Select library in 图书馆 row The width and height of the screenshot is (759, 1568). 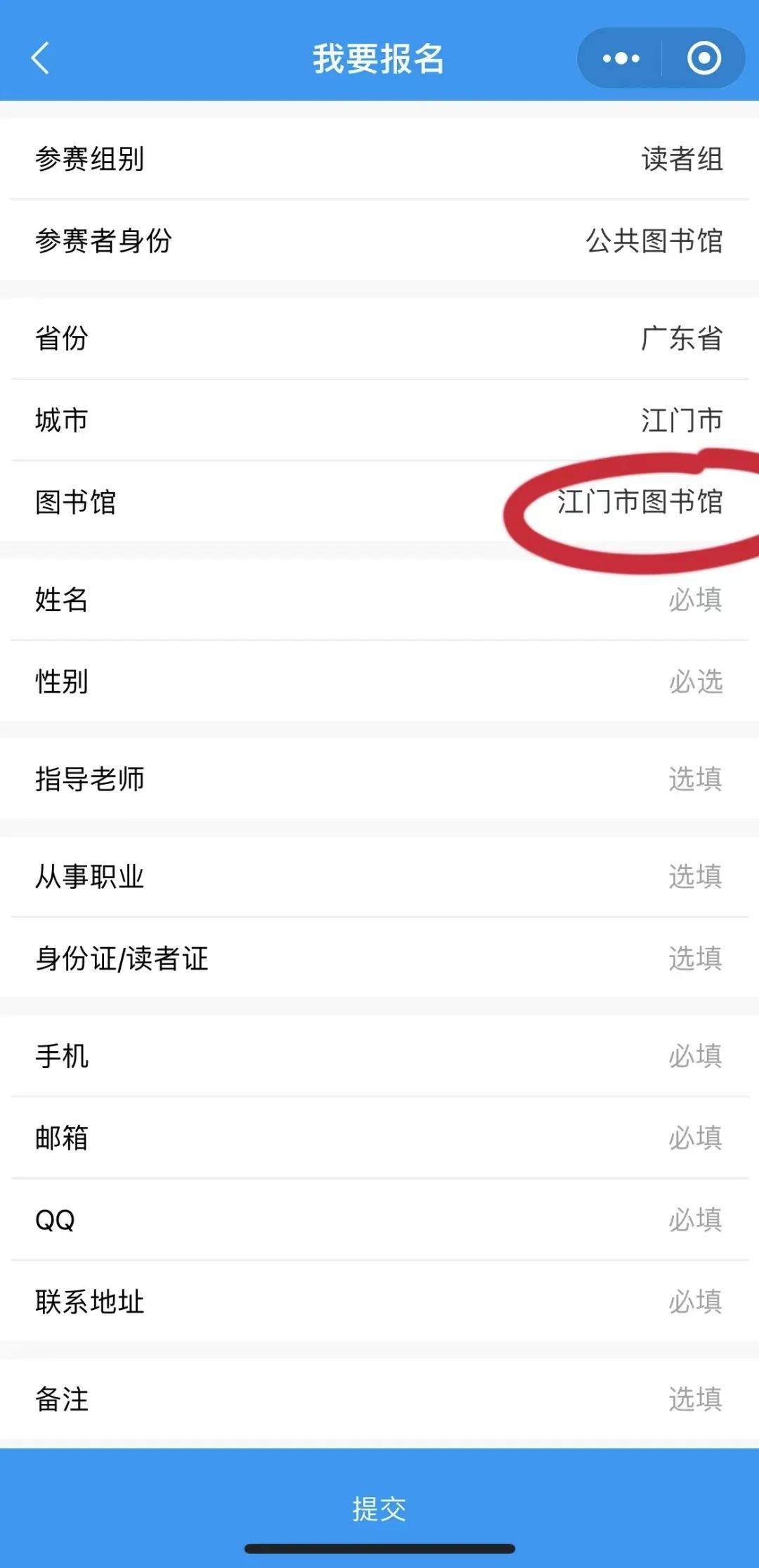coord(640,502)
